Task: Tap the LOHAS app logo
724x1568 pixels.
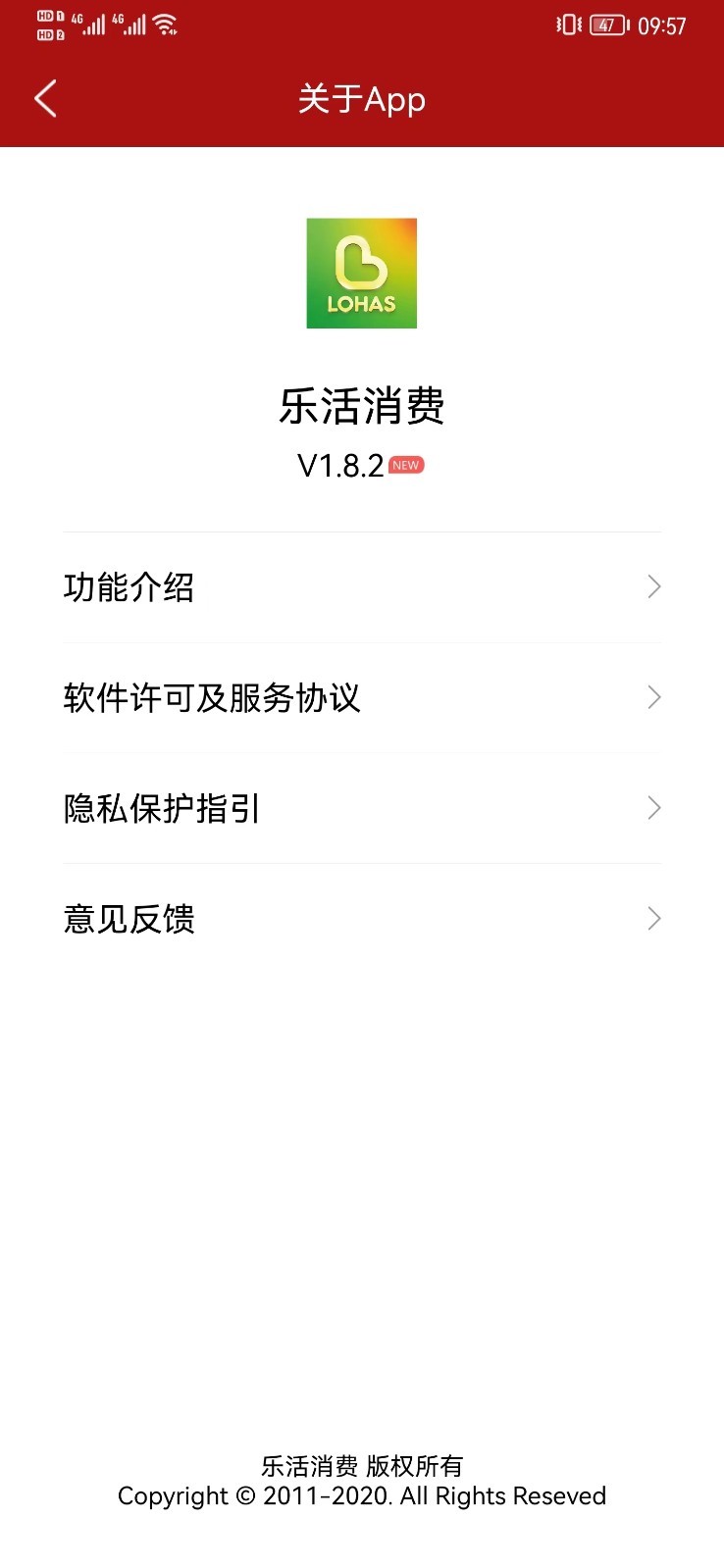Action: (362, 273)
